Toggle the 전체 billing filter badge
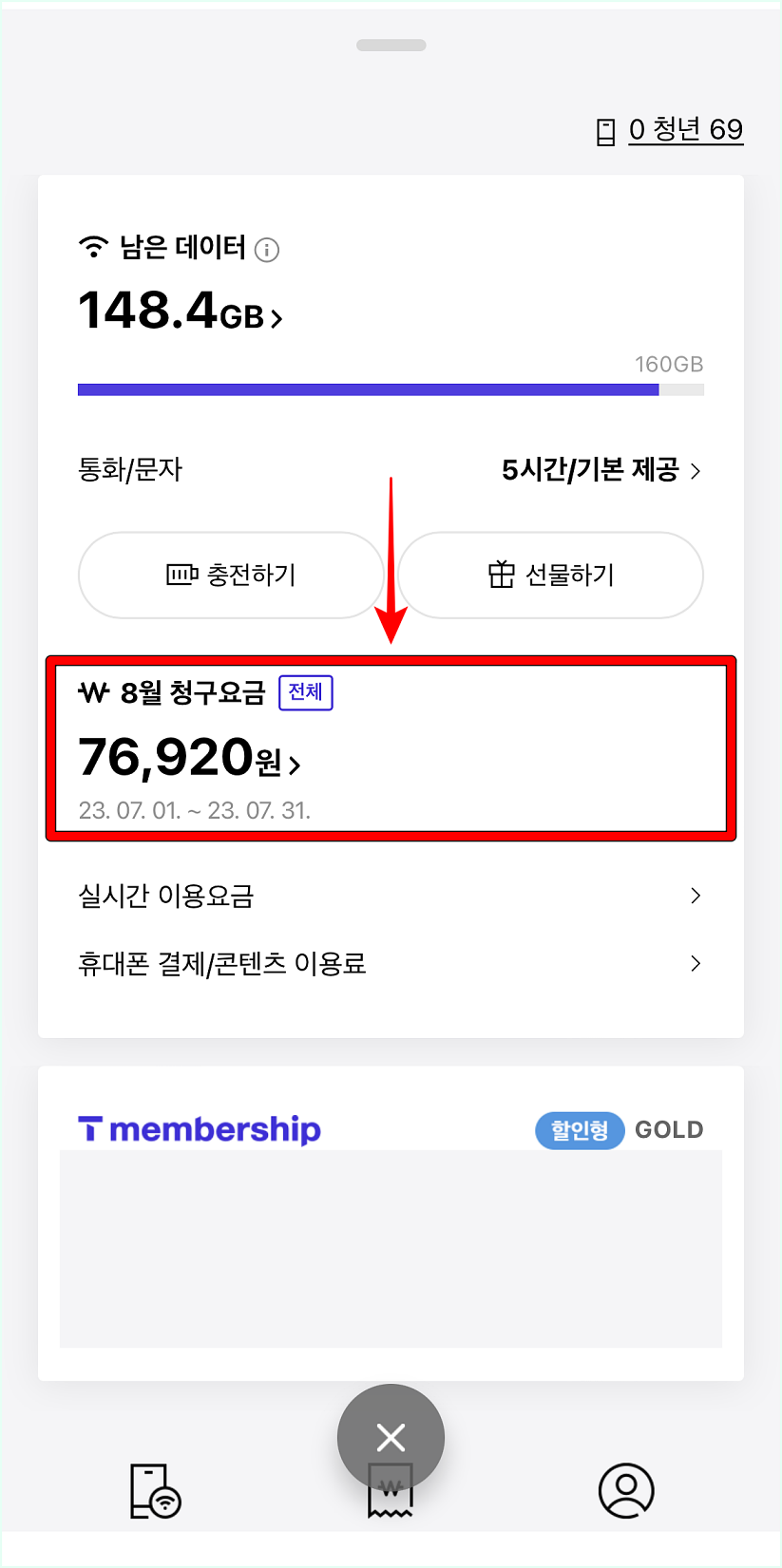This screenshot has height=1568, width=782. point(305,692)
